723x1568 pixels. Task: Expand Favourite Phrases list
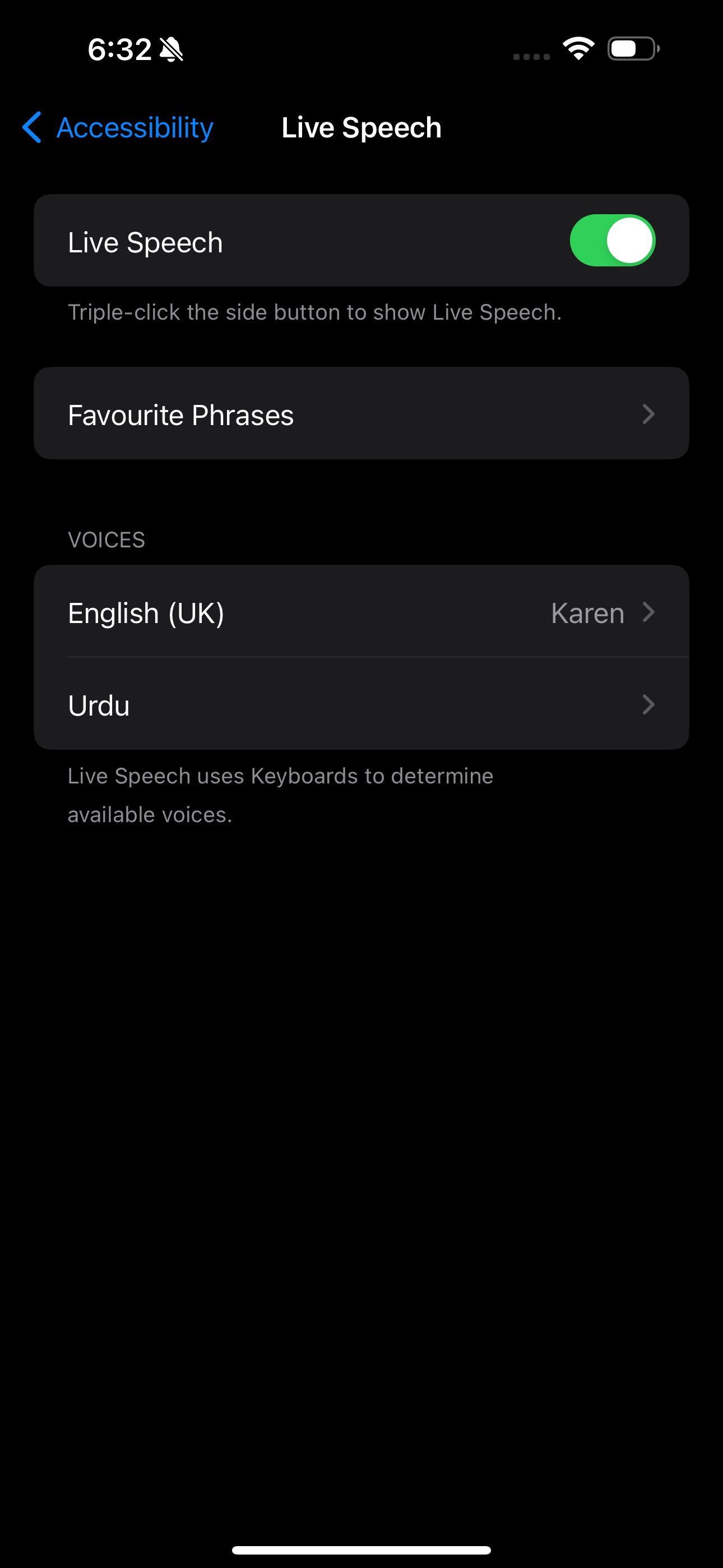(x=361, y=414)
